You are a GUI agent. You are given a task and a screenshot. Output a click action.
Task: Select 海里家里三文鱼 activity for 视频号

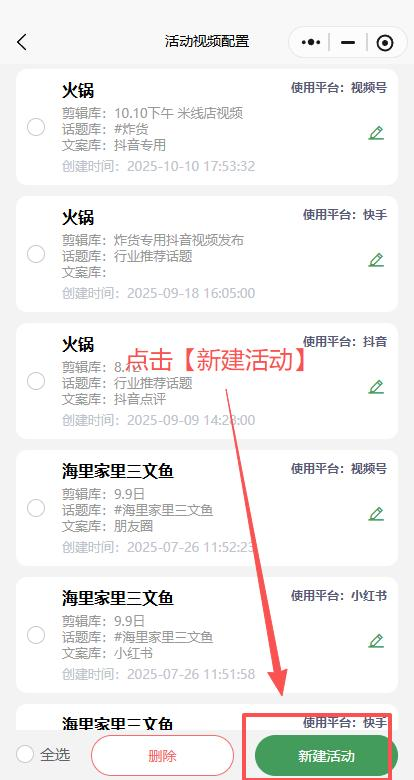[x=36, y=508]
